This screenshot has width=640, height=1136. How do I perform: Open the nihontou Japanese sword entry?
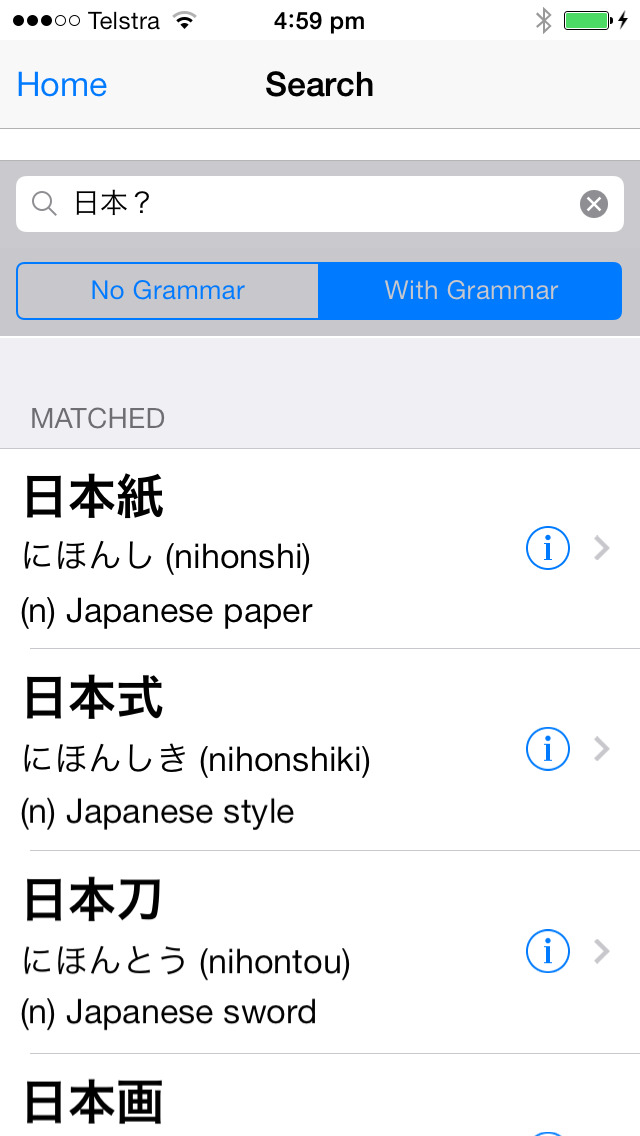tap(320, 952)
